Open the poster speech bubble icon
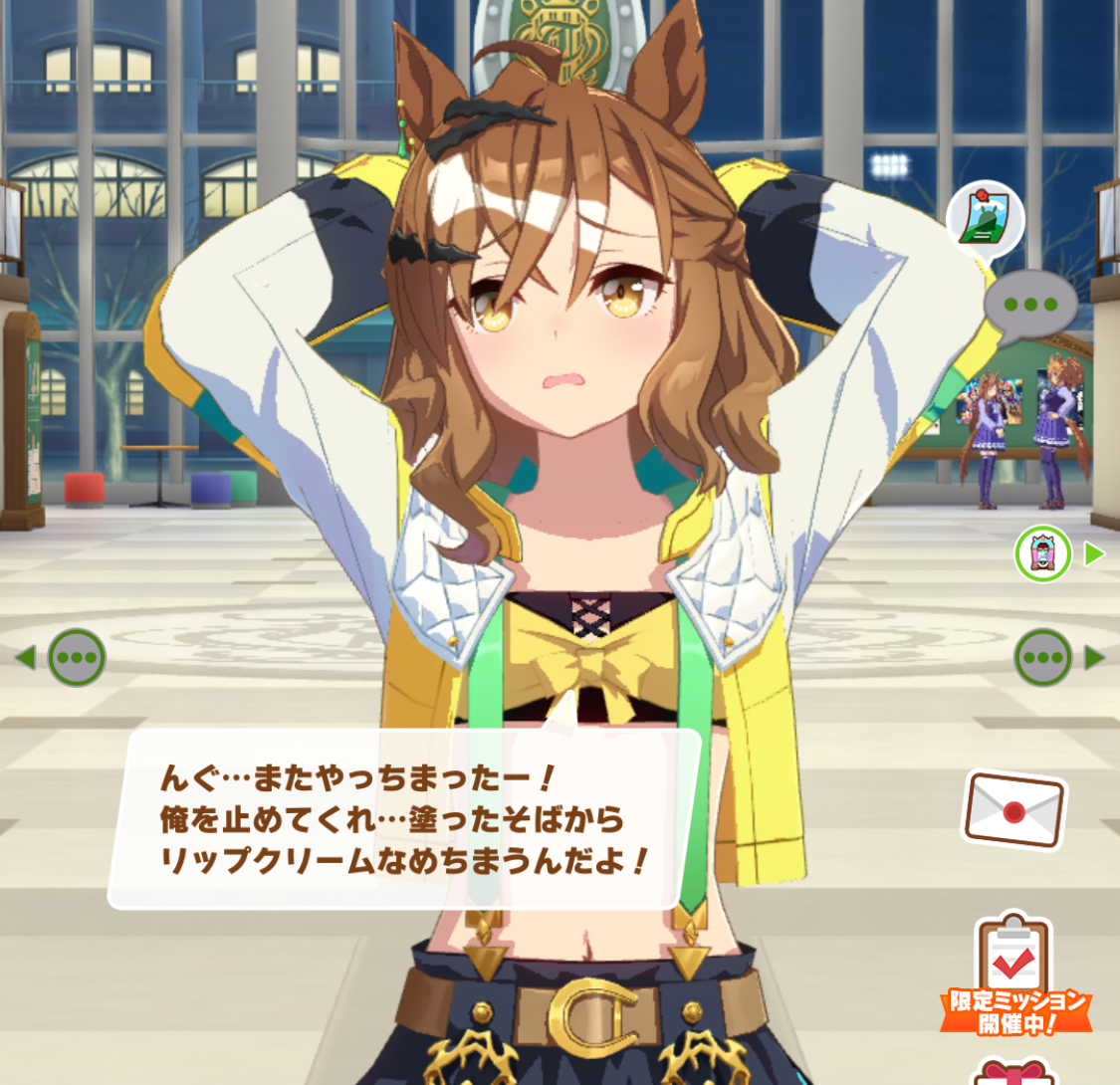The width and height of the screenshot is (1120, 1085). tap(985, 220)
